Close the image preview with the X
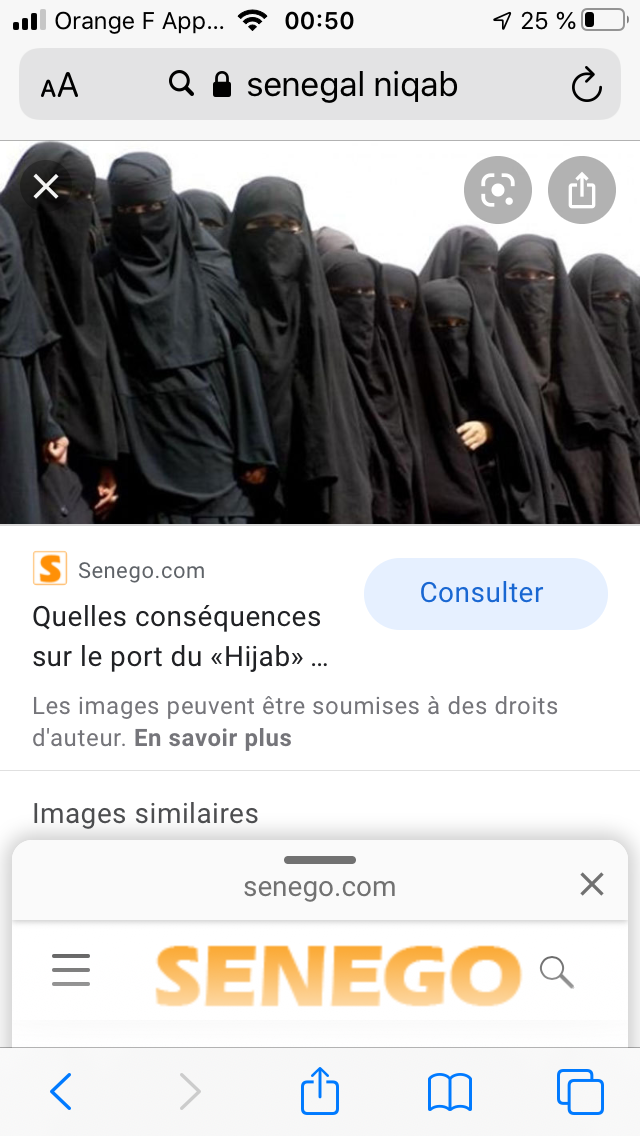Viewport: 640px width, 1136px height. point(46,187)
